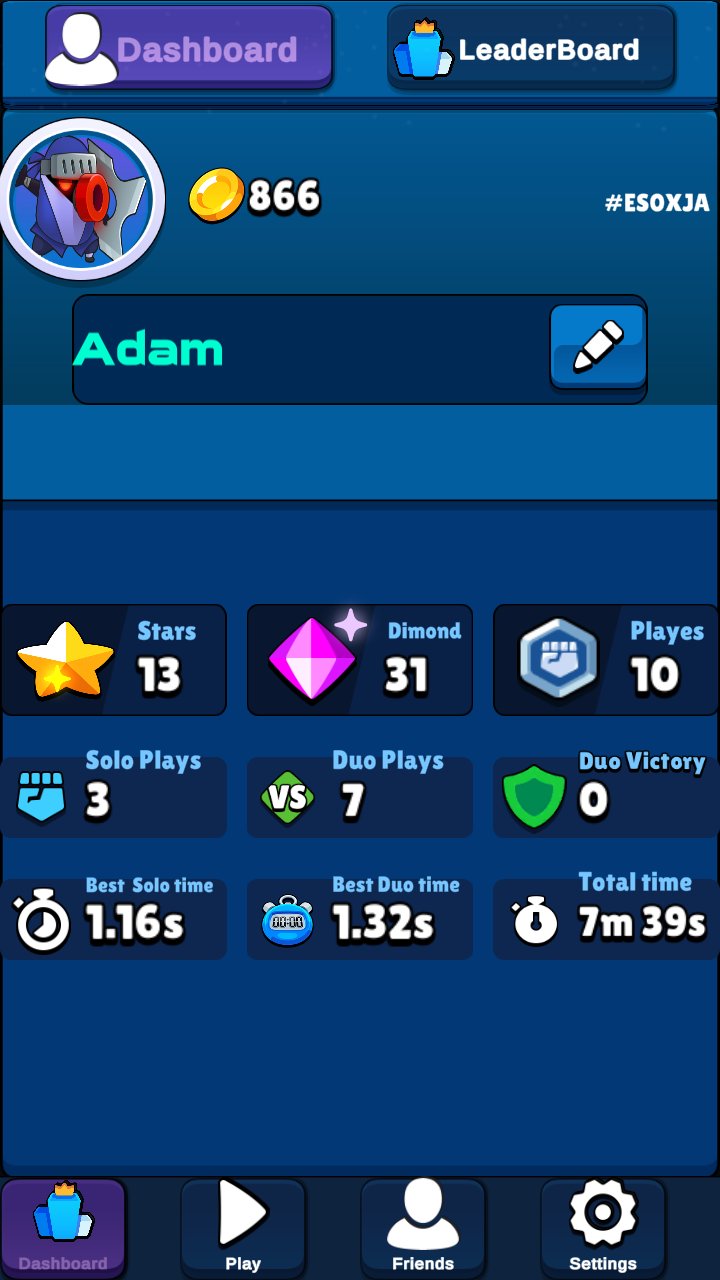
Task: Tap Dashboard in bottom navigation
Action: click(x=63, y=1227)
